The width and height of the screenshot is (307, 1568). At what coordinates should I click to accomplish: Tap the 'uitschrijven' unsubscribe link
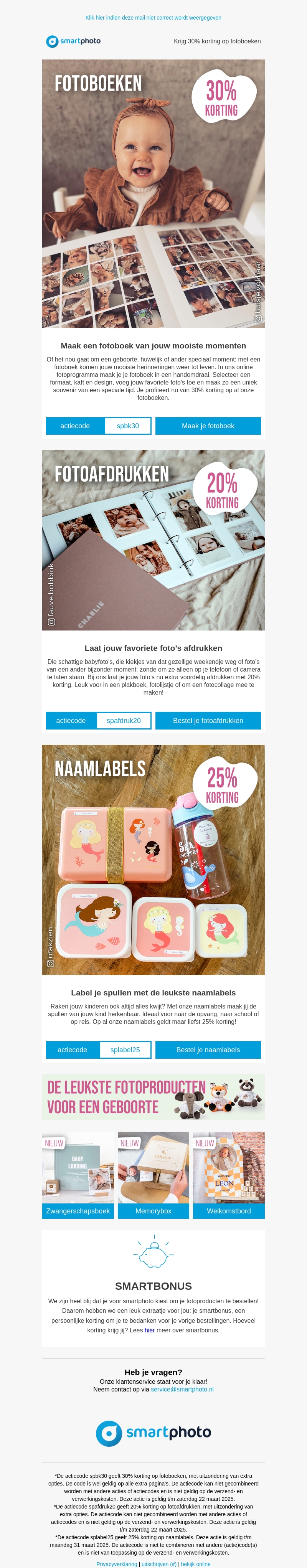[x=159, y=1564]
